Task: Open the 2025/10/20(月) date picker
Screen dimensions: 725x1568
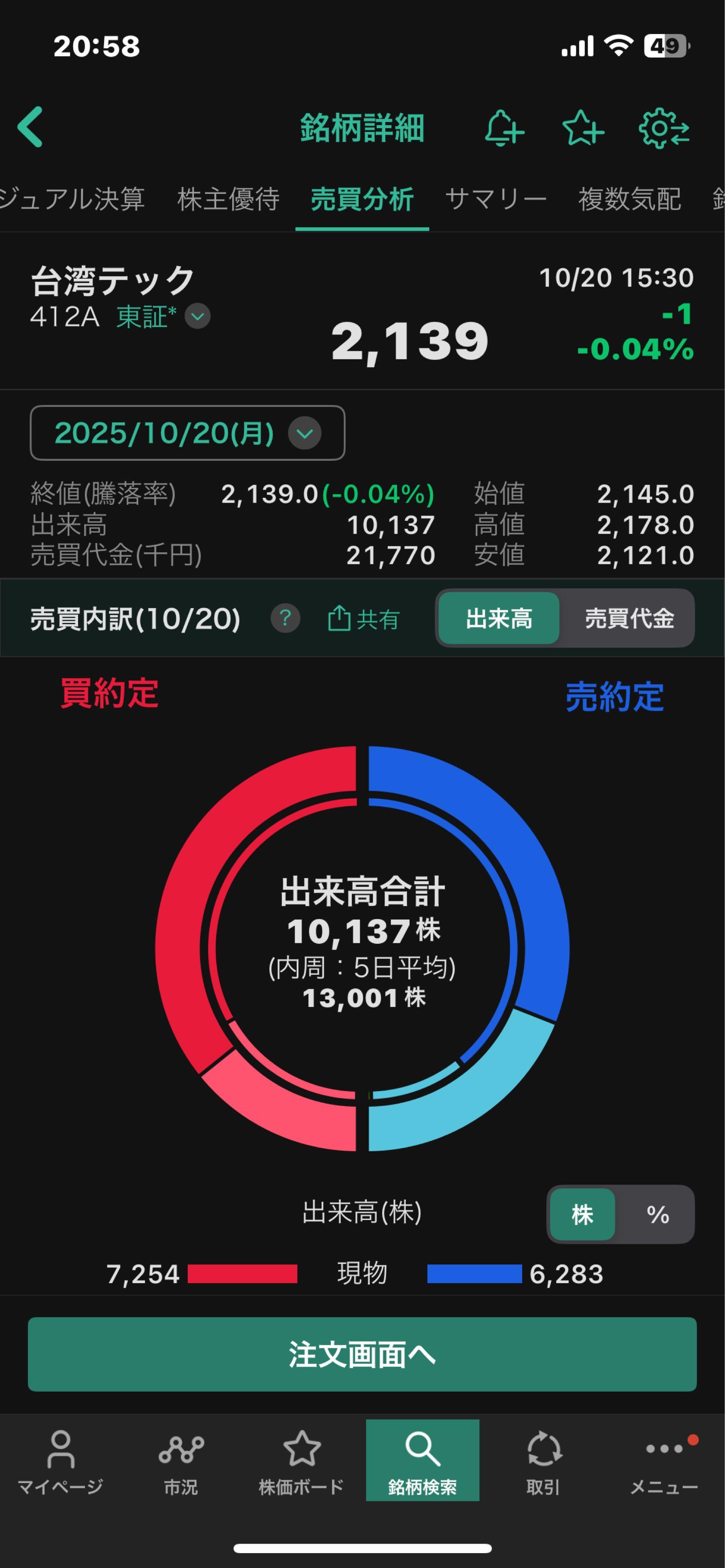Action: [187, 433]
